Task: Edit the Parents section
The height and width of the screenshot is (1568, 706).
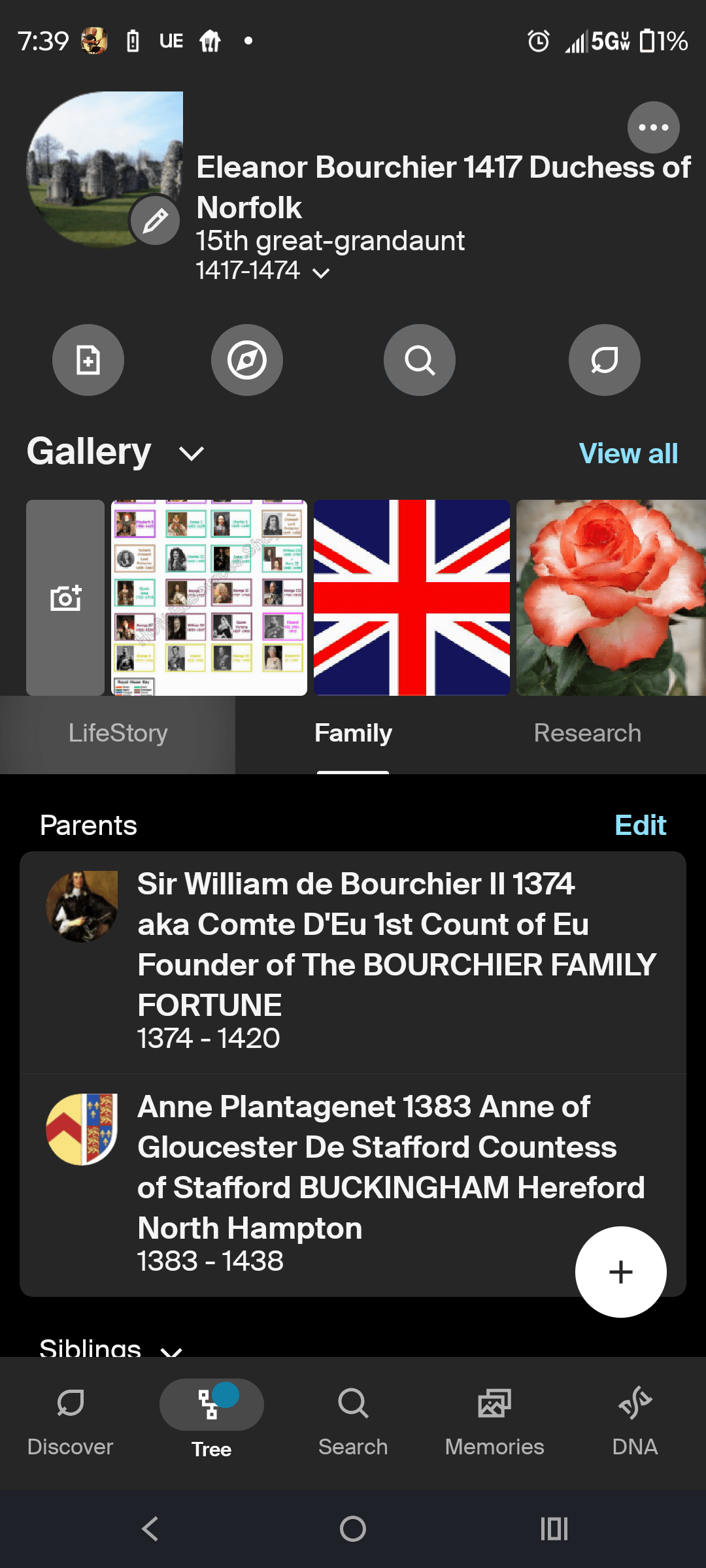Action: click(x=639, y=825)
